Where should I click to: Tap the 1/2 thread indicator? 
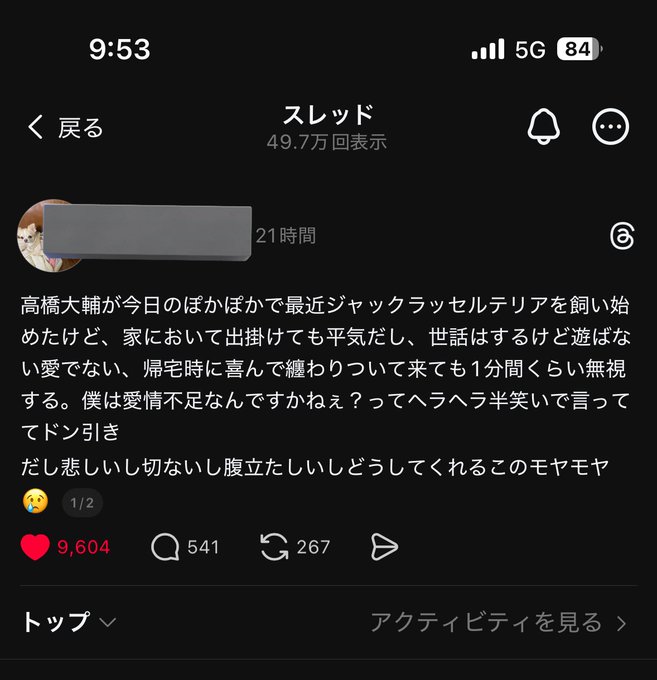(82, 503)
